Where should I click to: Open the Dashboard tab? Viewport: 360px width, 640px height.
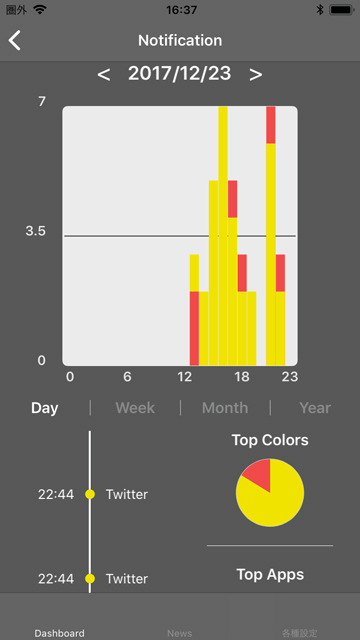click(x=60, y=633)
